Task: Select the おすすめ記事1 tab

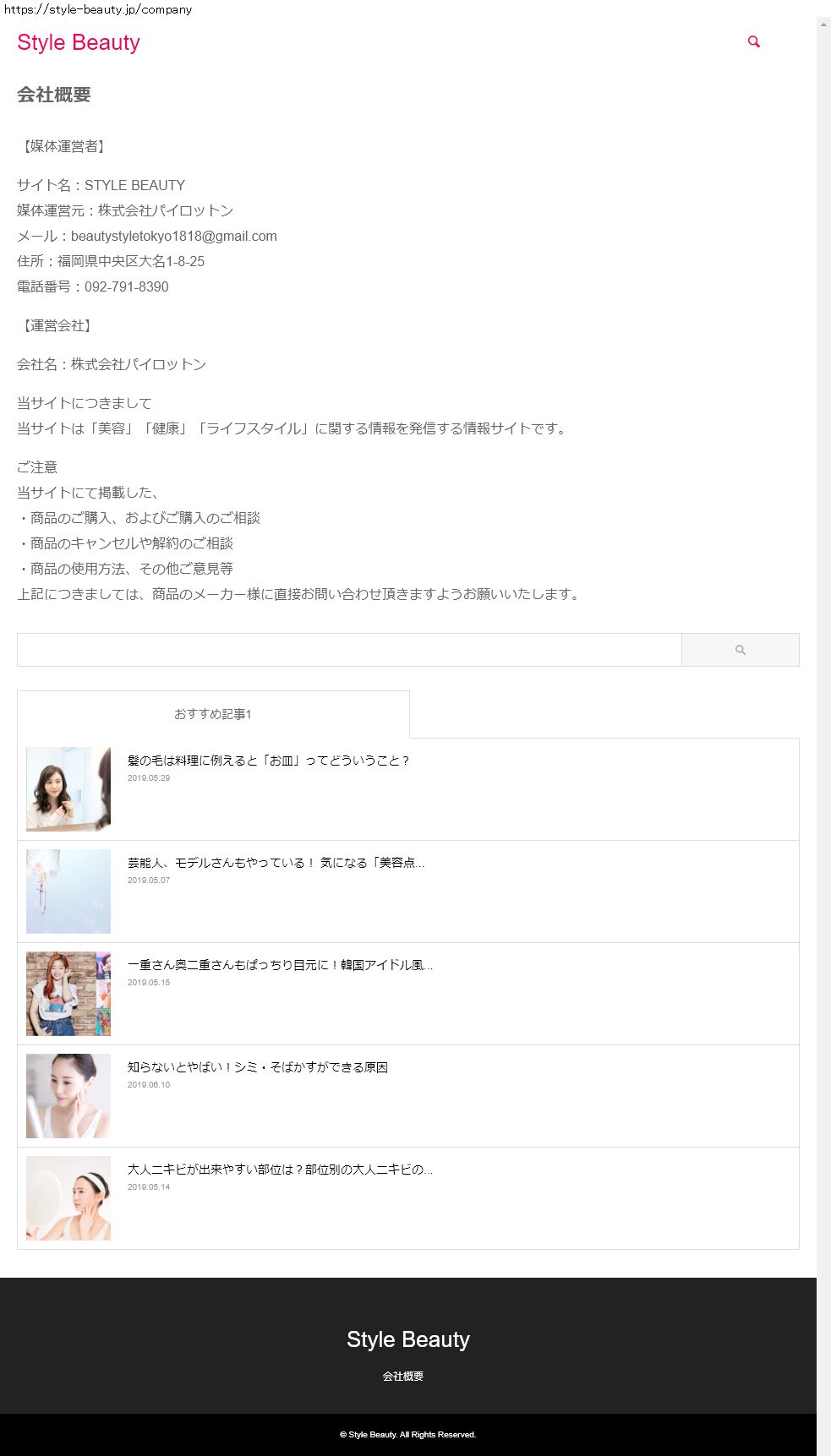Action: pyautogui.click(x=213, y=714)
